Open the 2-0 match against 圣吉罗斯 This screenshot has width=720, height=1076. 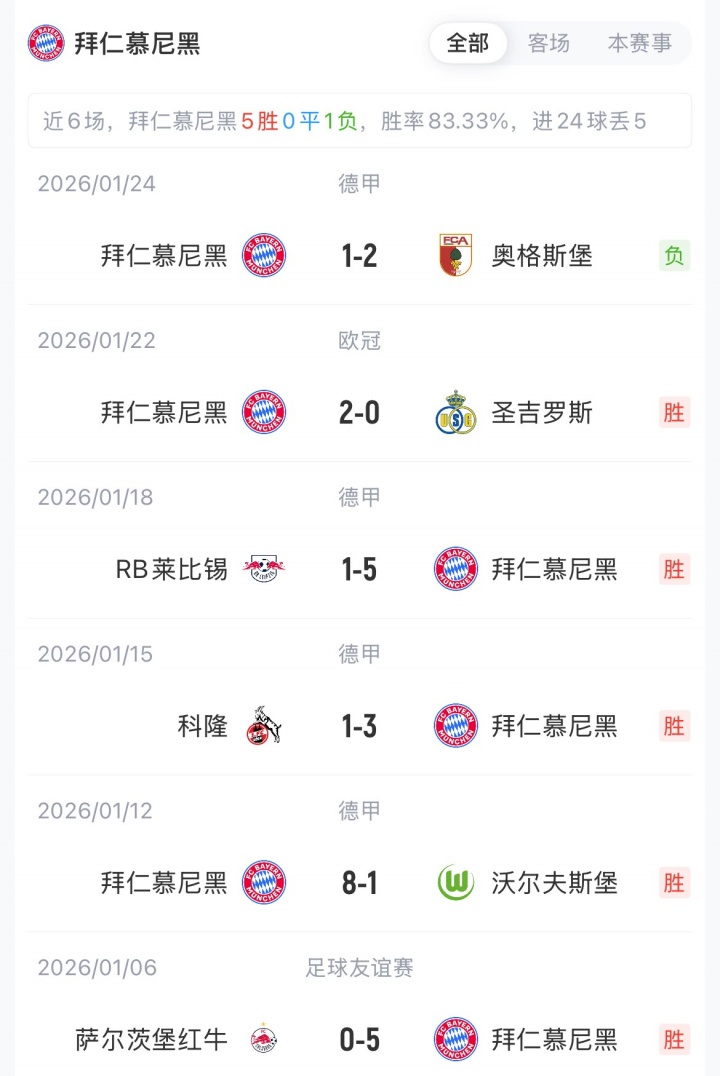pyautogui.click(x=359, y=412)
